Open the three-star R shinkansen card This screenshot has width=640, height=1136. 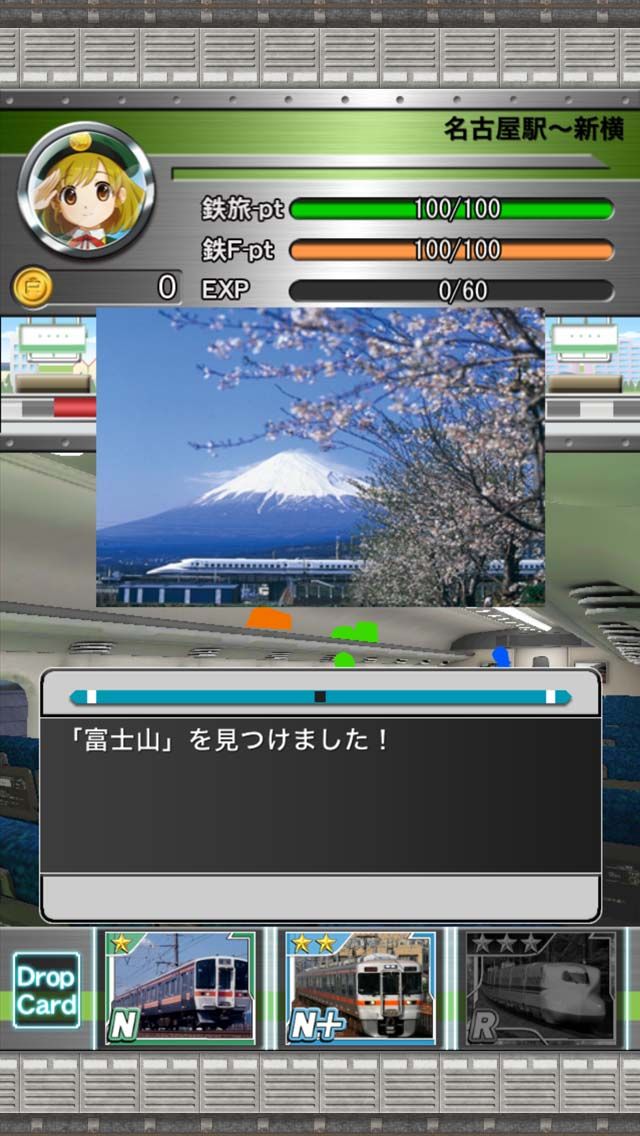pos(541,988)
